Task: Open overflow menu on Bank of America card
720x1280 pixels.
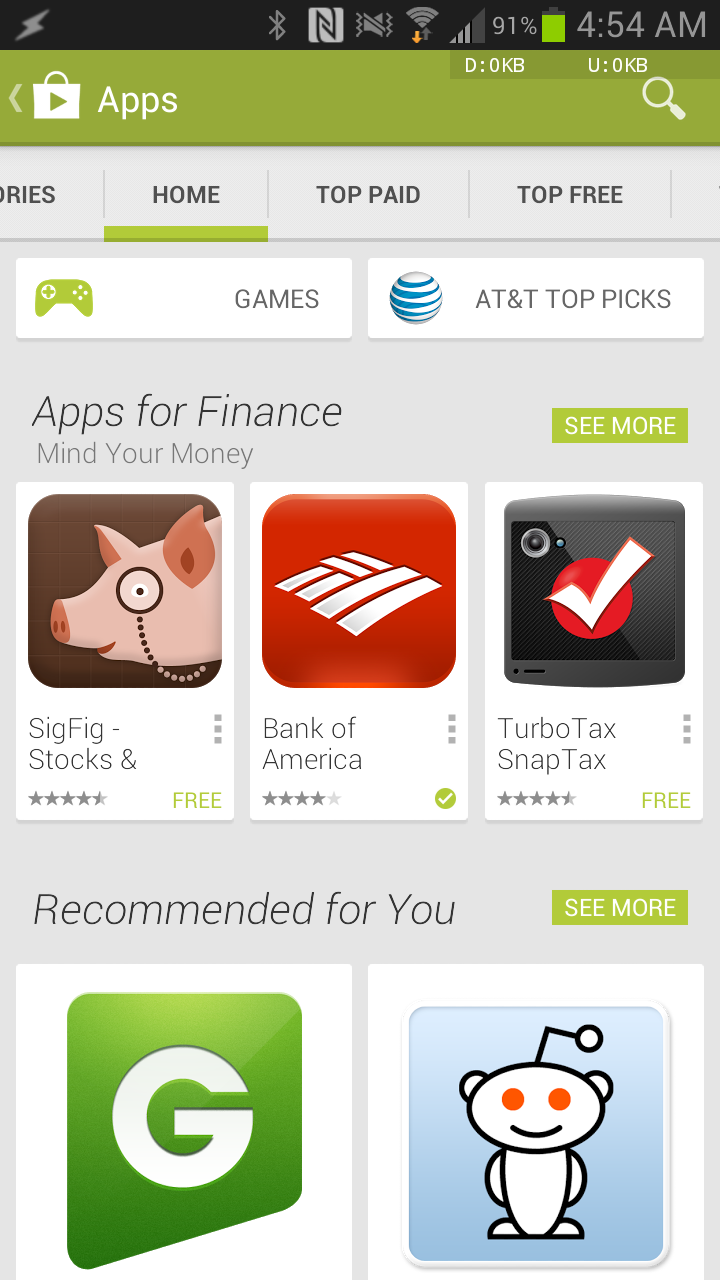Action: click(452, 730)
